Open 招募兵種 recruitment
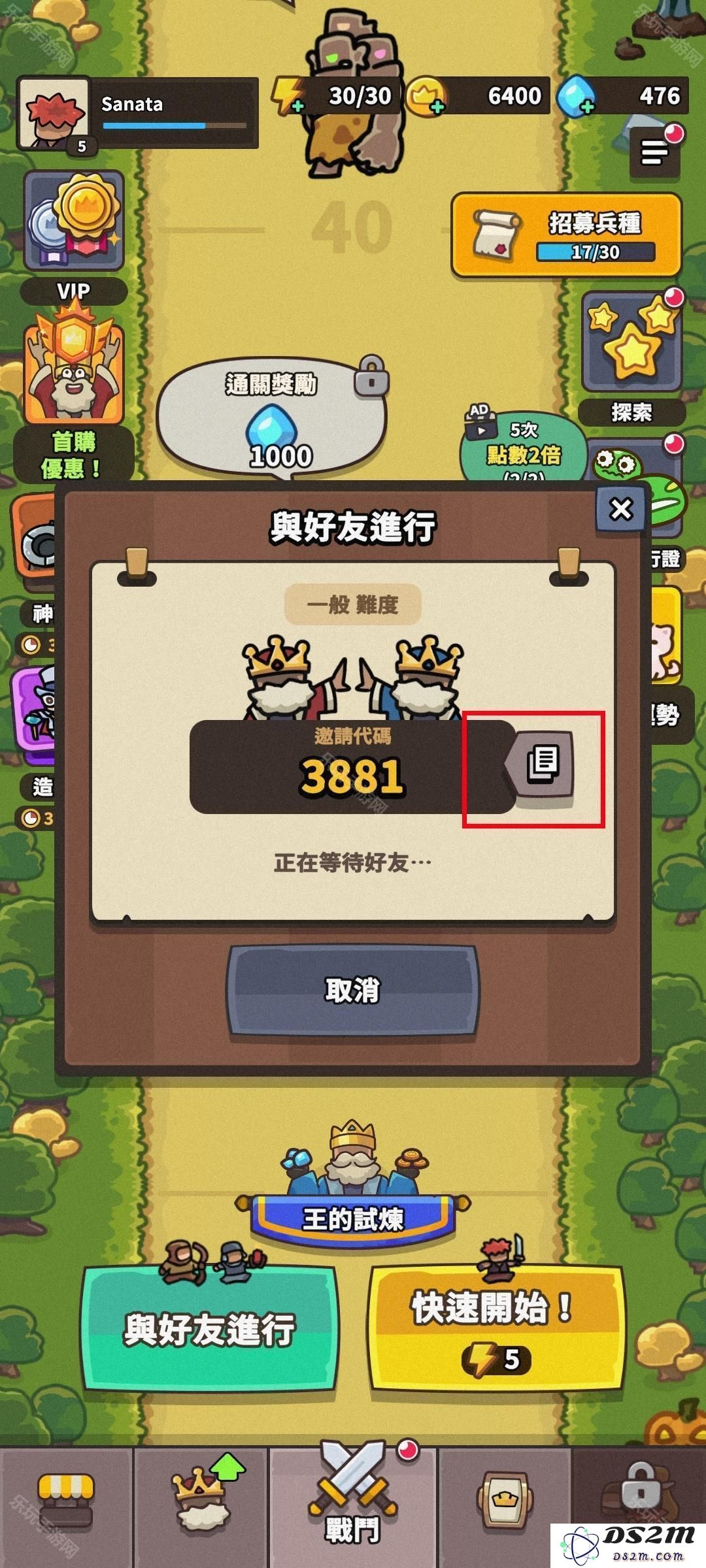Screen dimensions: 706x1568 tap(566, 235)
